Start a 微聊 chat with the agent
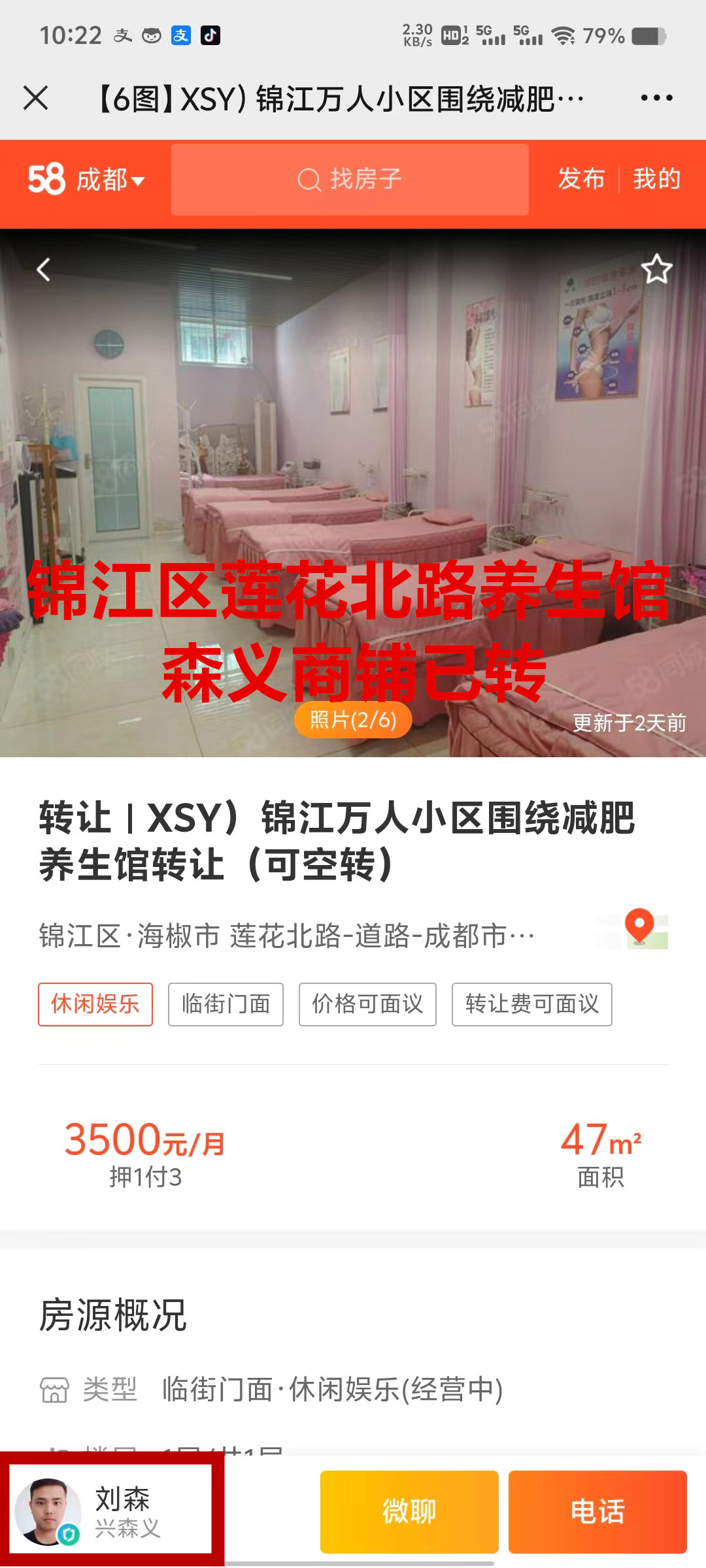The width and height of the screenshot is (706, 1568). (409, 1512)
